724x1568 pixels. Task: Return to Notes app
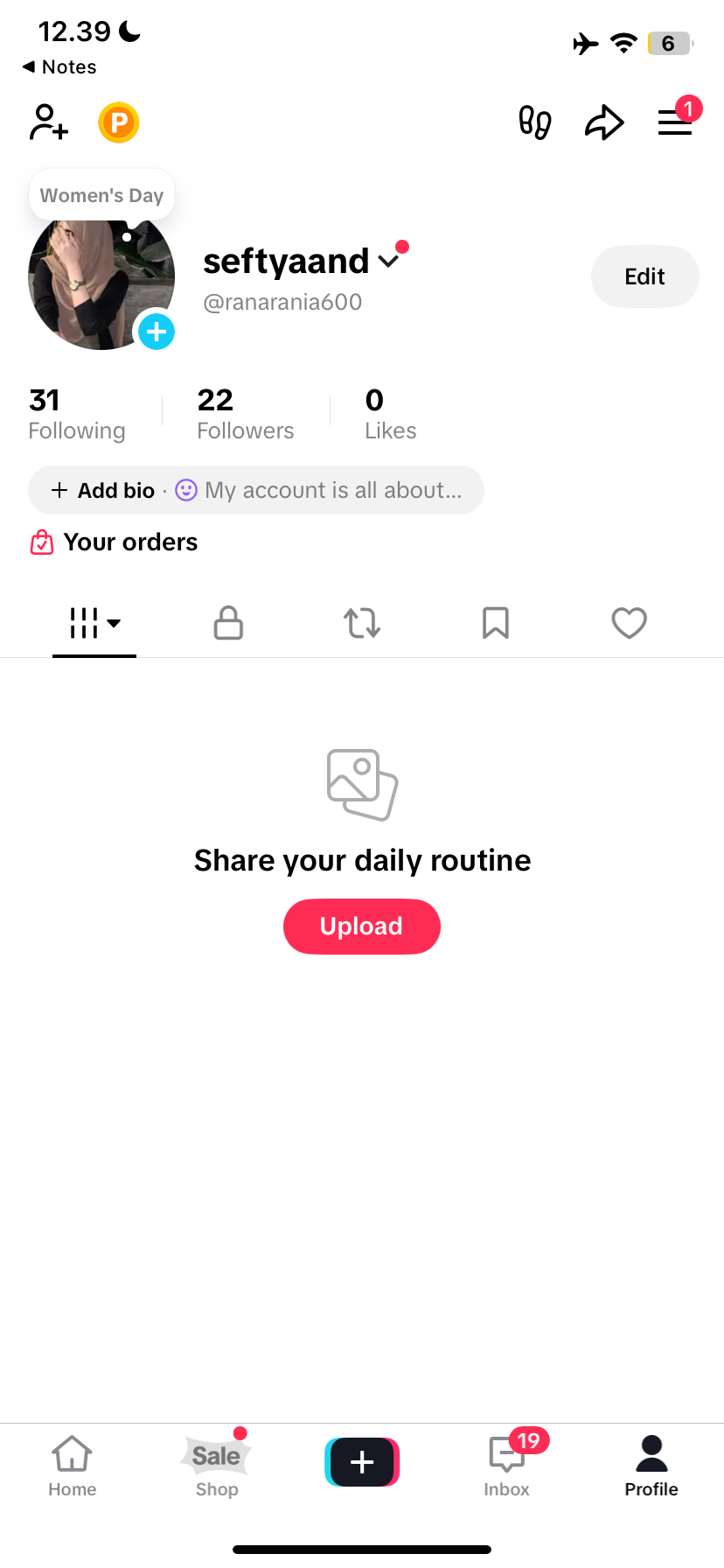tap(59, 66)
